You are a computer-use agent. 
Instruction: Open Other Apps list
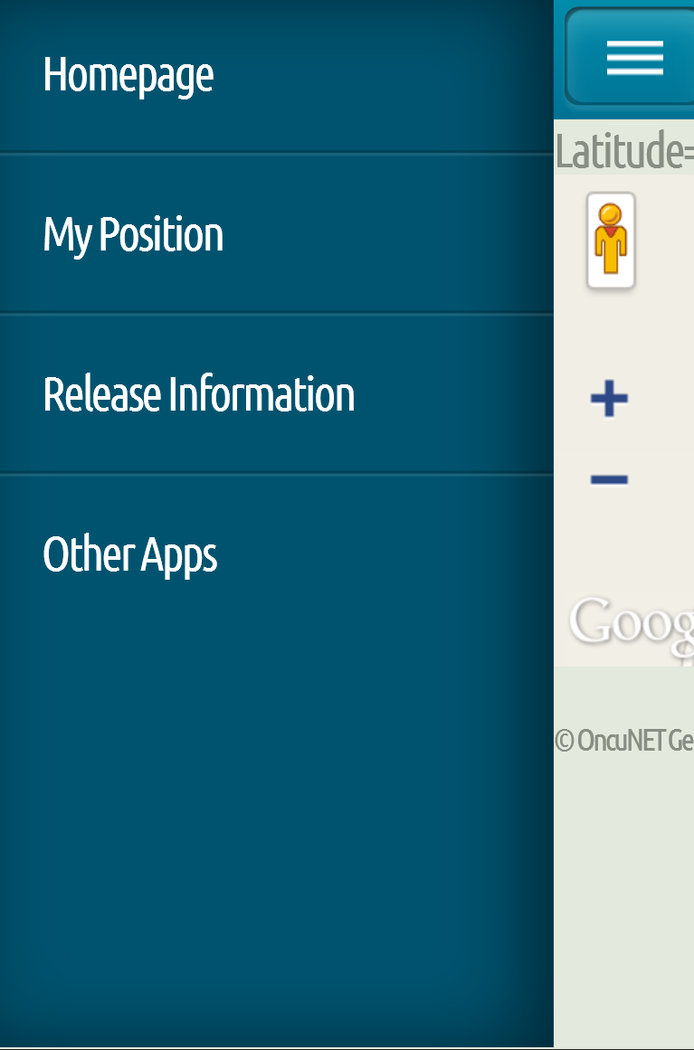click(130, 555)
